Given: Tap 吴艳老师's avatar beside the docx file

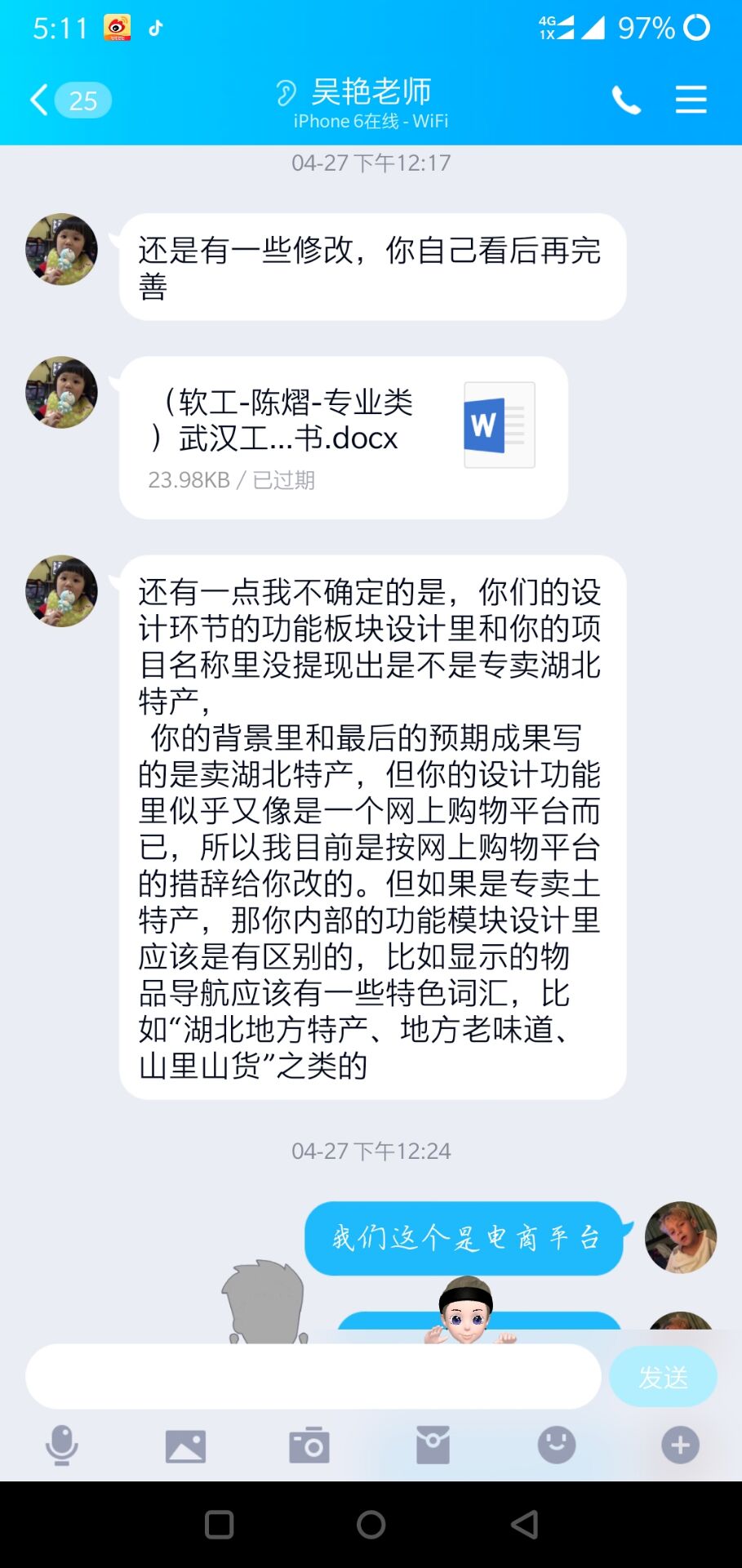Looking at the screenshot, I should (x=61, y=392).
